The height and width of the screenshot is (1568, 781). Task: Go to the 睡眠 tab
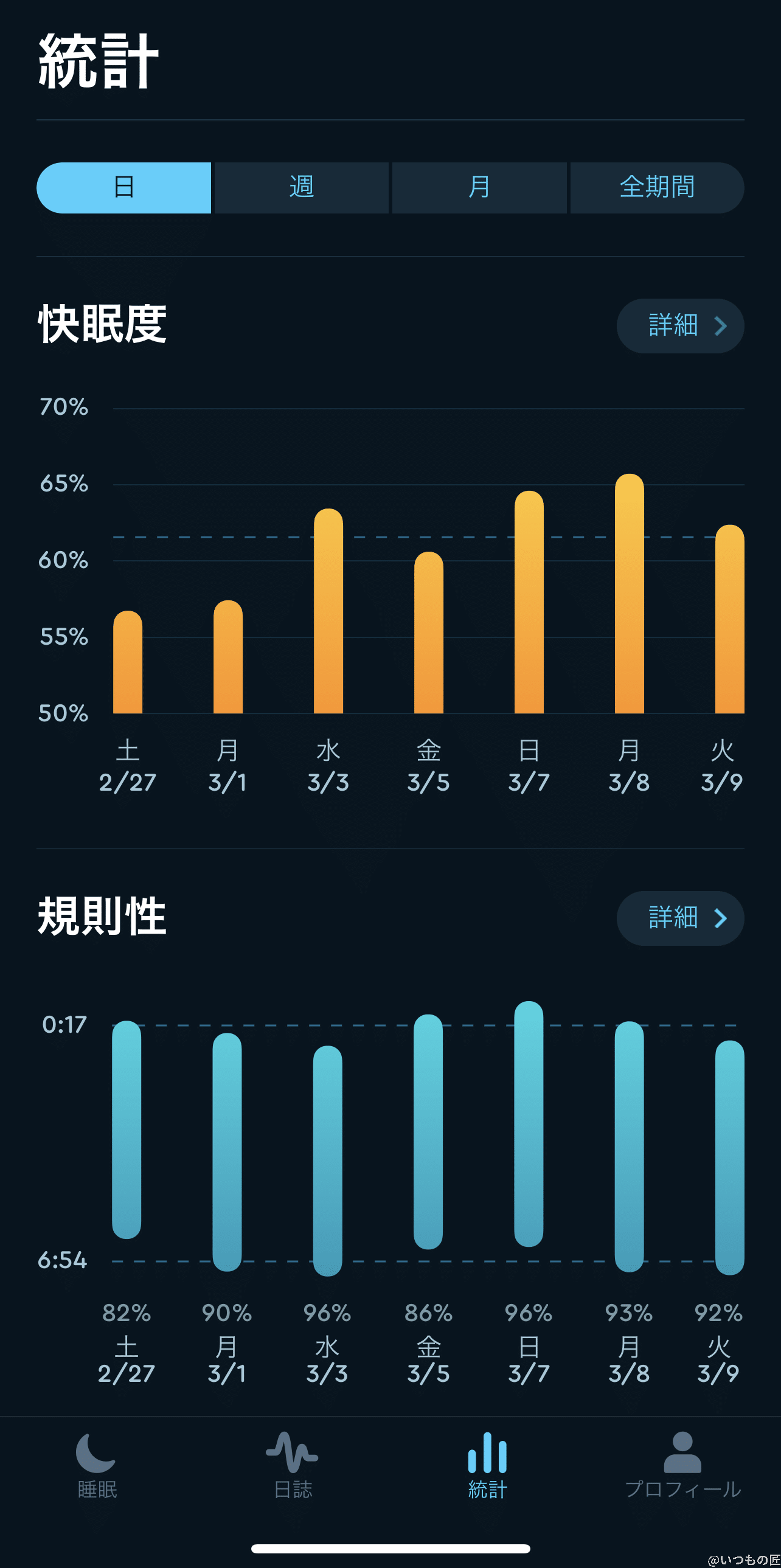click(97, 1465)
